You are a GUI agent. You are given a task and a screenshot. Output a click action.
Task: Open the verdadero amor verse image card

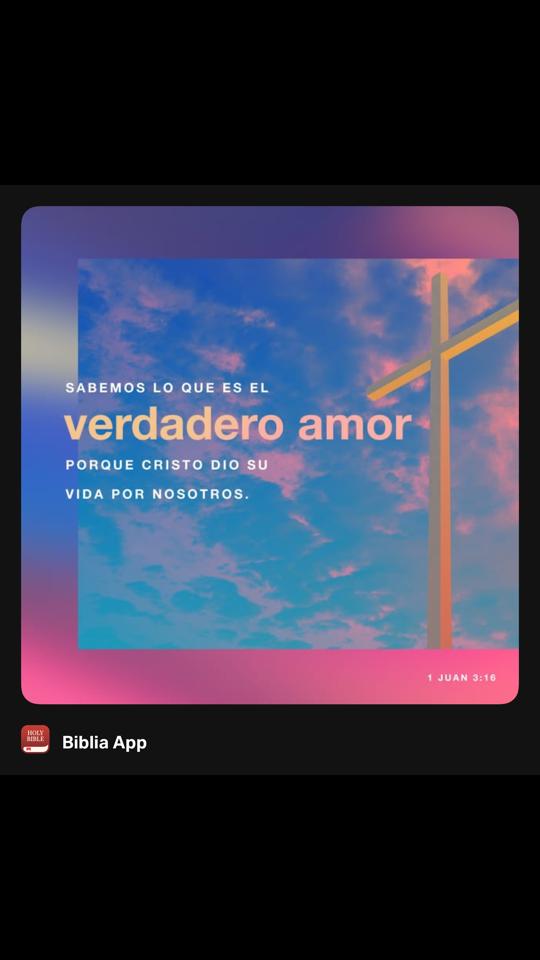(x=270, y=455)
